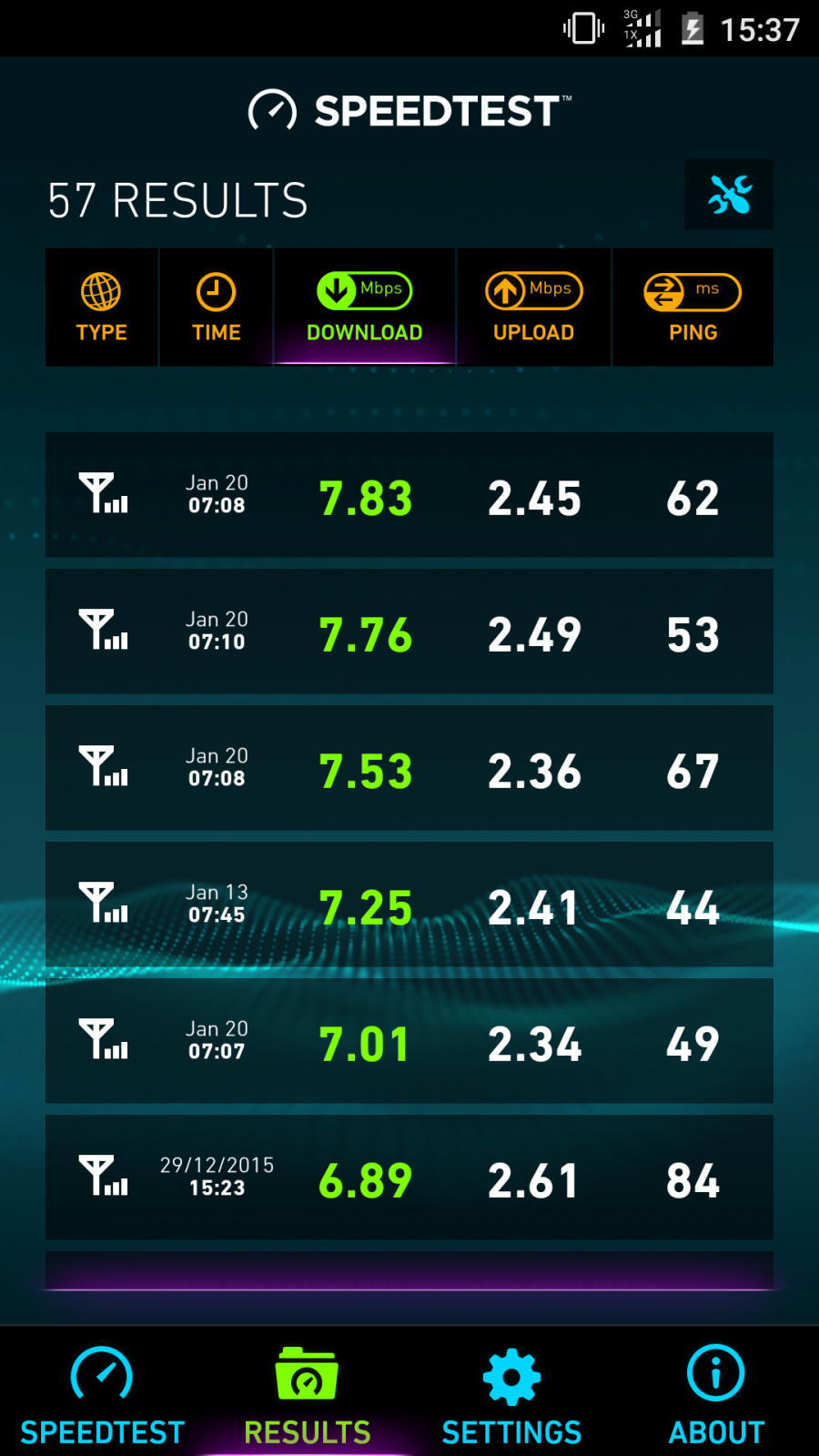Open the tools icon beside 57 Results
Image resolution: width=819 pixels, height=1456 pixels.
(729, 195)
